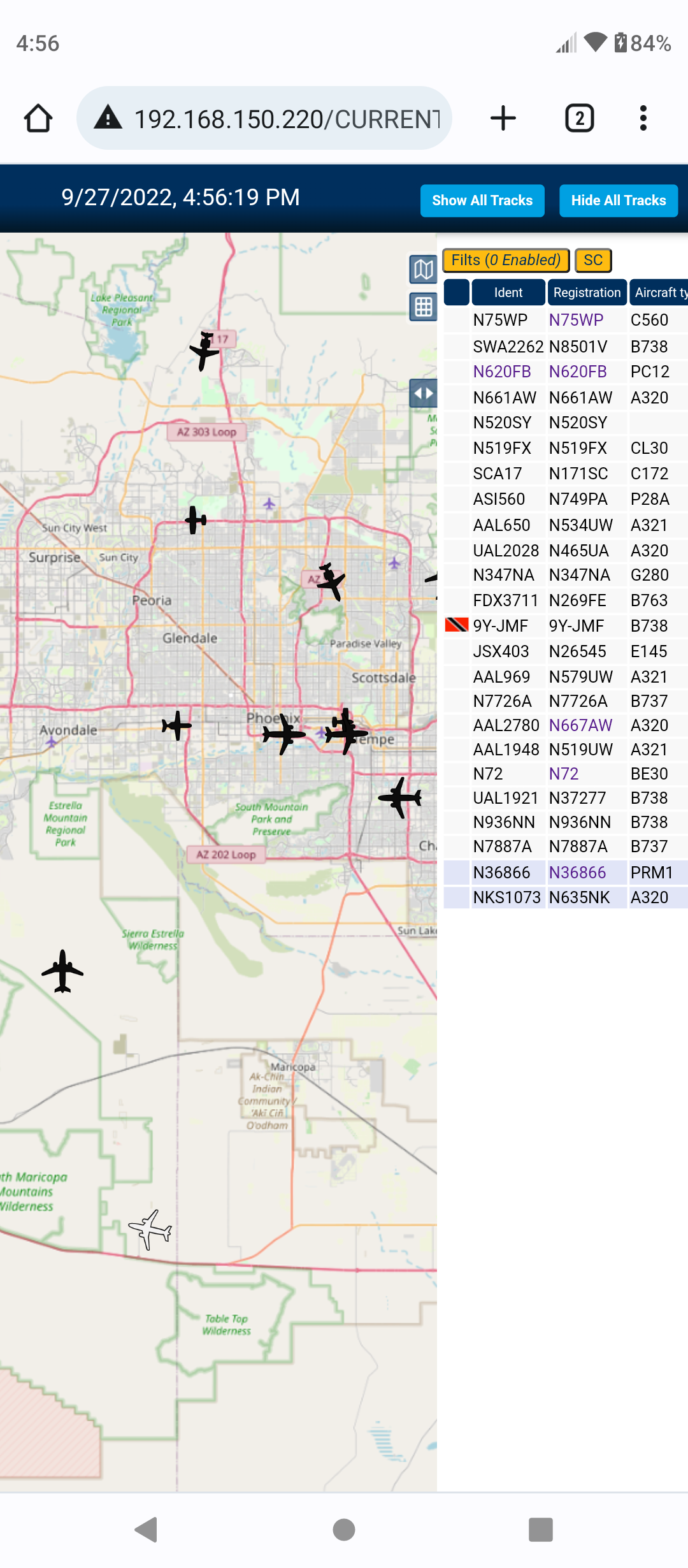Image resolution: width=688 pixels, height=1568 pixels.
Task: Tap Show All Tracks button
Action: [482, 201]
